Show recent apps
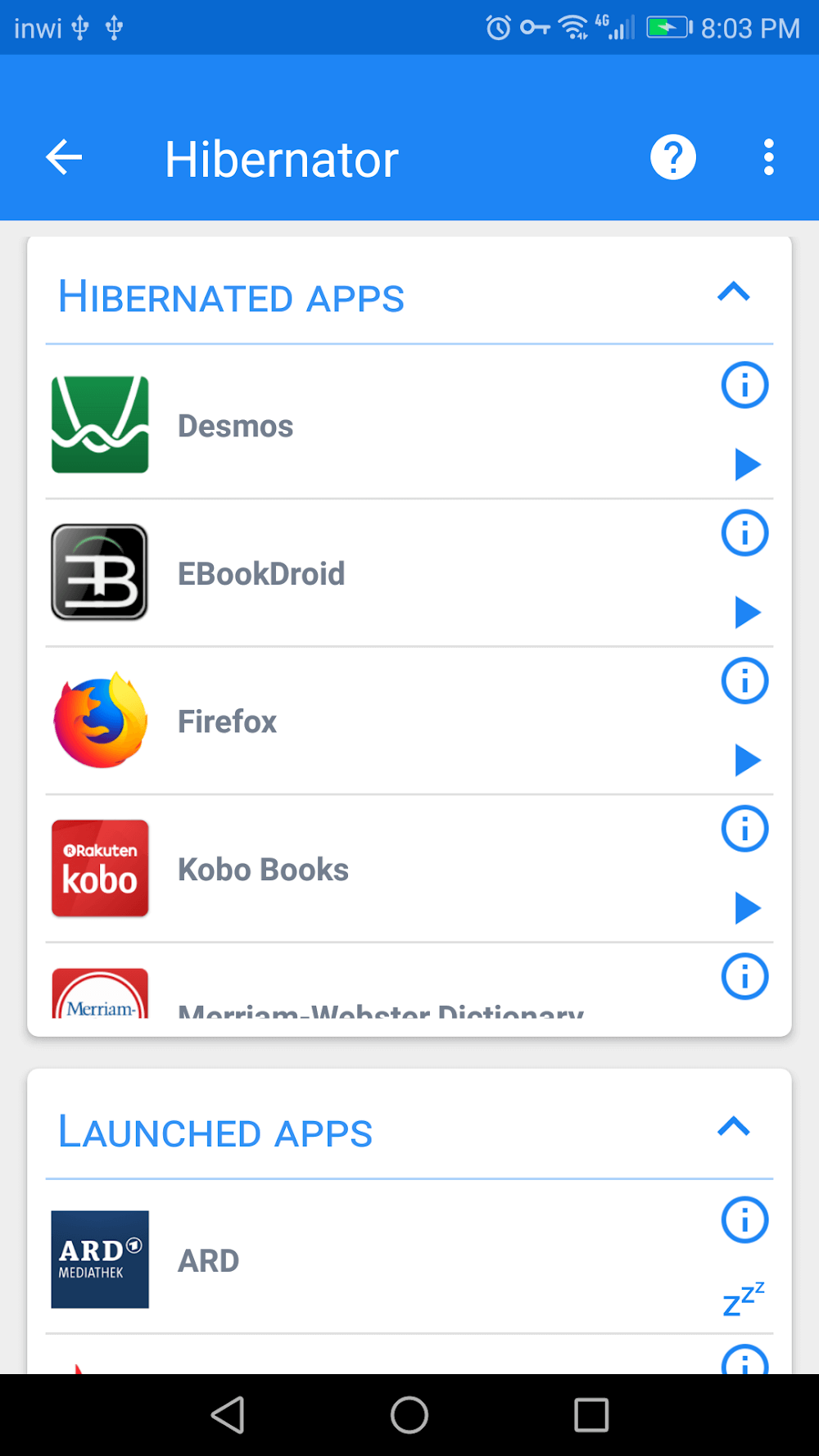This screenshot has height=1456, width=819. click(x=591, y=1414)
